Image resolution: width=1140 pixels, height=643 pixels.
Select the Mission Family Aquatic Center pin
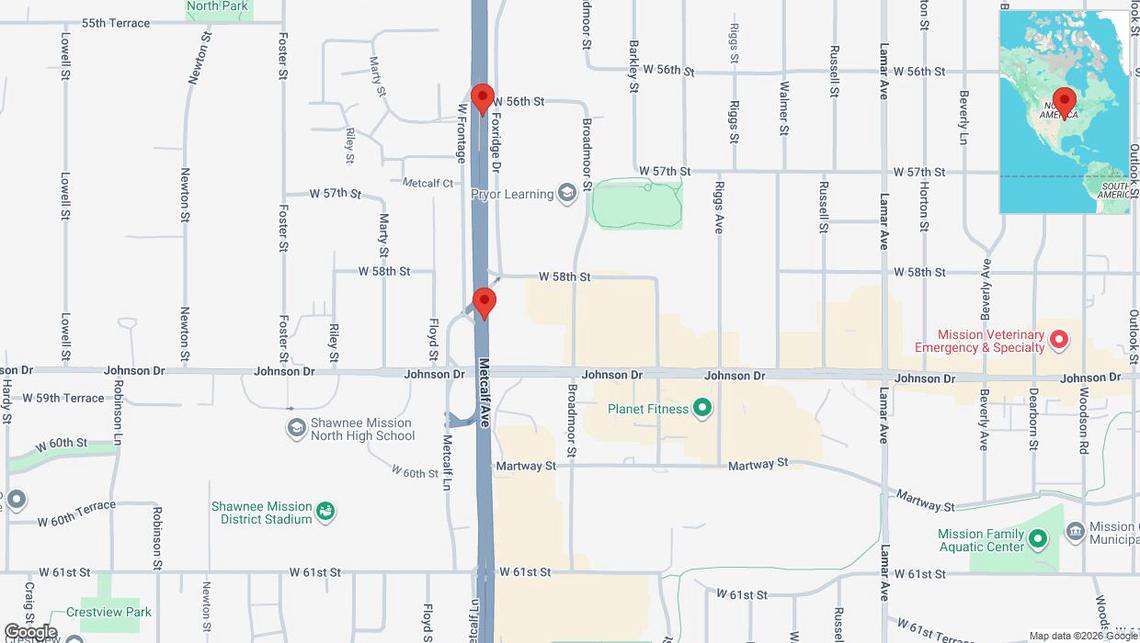click(1038, 541)
